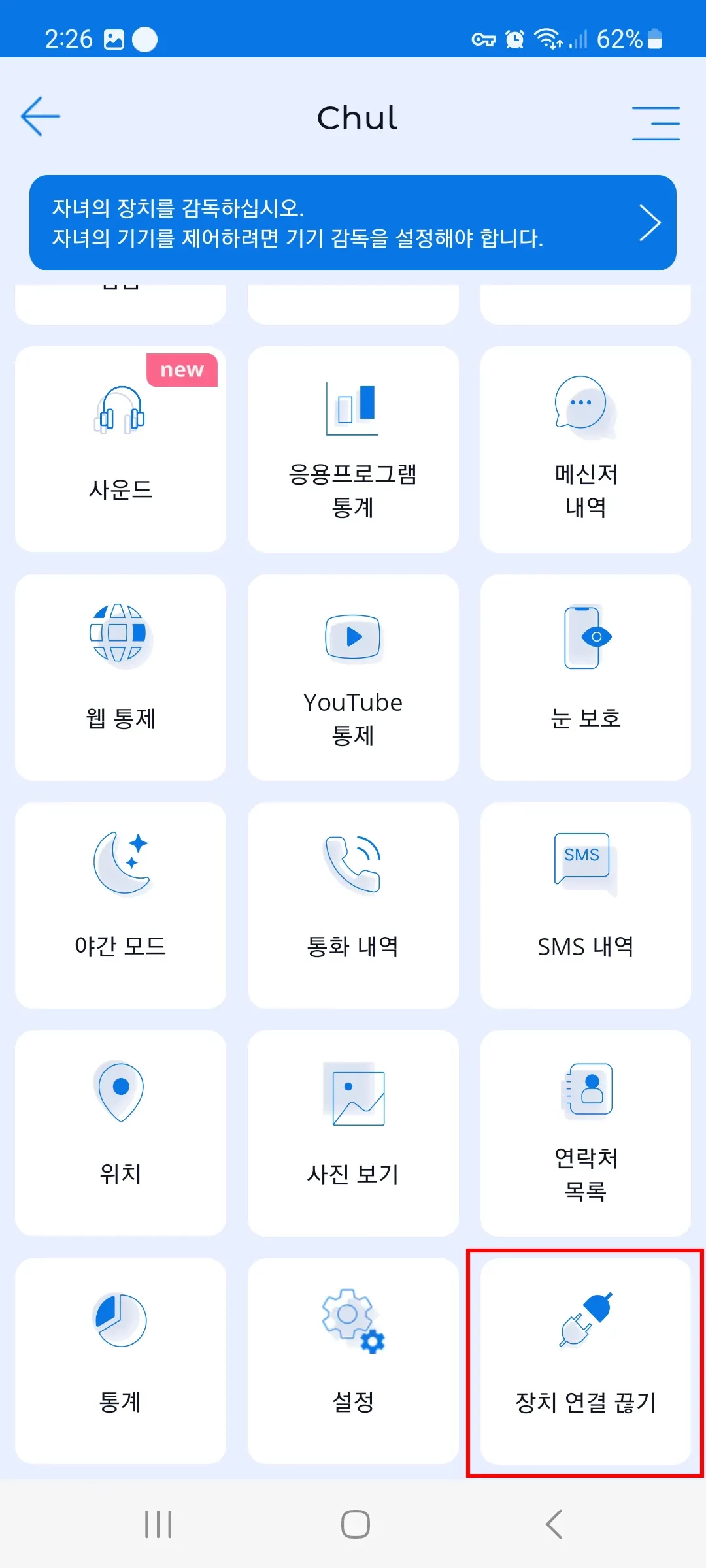Open 사진 보기 photo viewer
The height and width of the screenshot is (1568, 706).
pos(353,1134)
